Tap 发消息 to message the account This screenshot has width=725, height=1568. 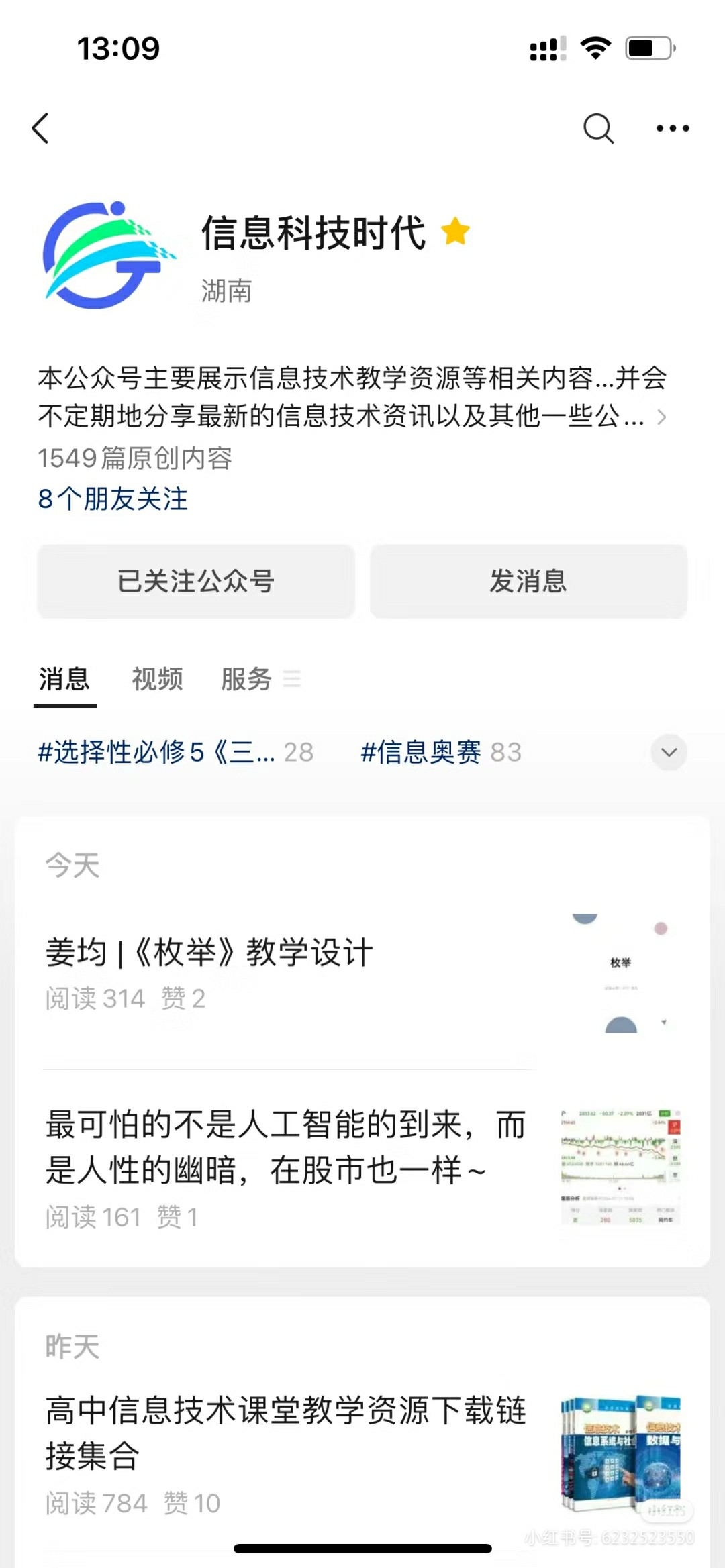coord(528,581)
